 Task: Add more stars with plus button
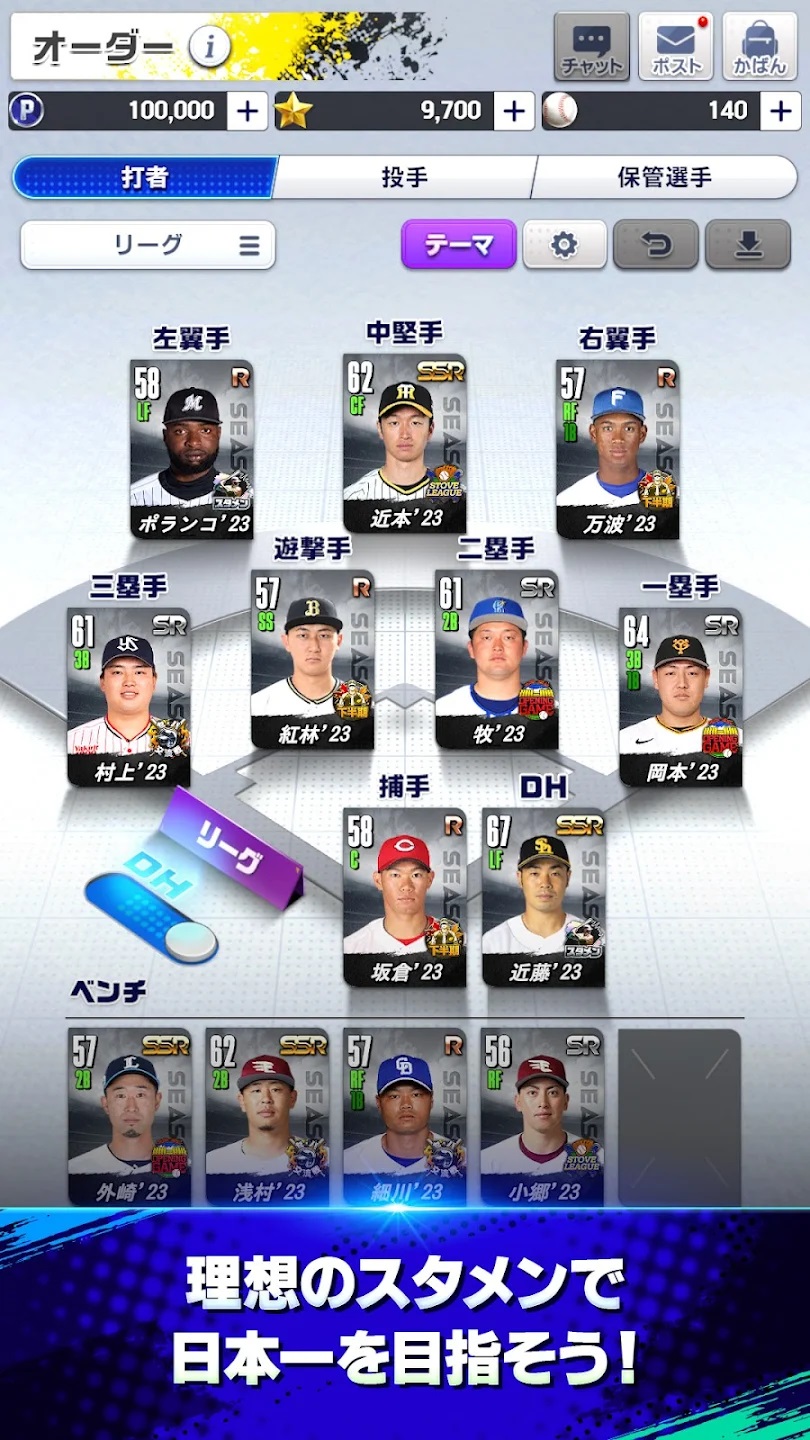pos(514,111)
